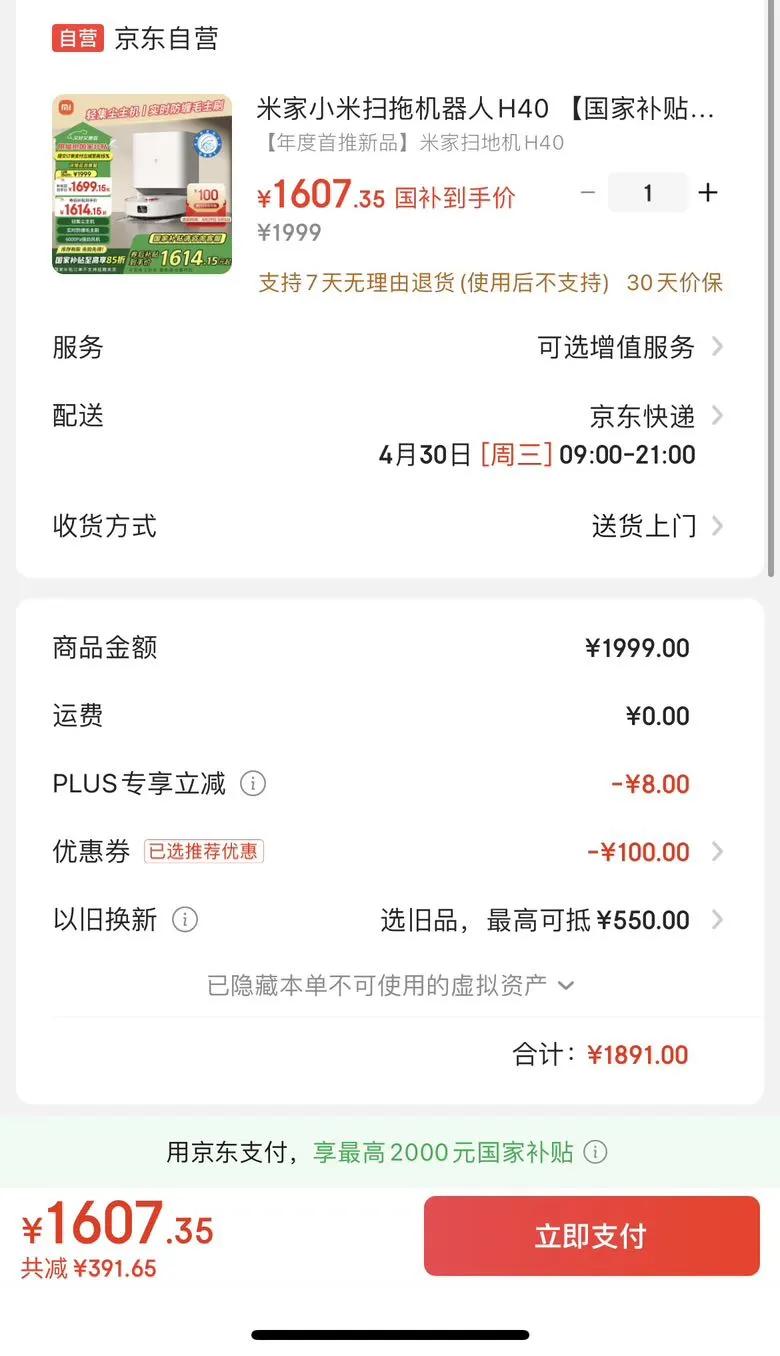Select an old item for 以旧换新 trade-in
The width and height of the screenshot is (780, 1356).
click(552, 920)
